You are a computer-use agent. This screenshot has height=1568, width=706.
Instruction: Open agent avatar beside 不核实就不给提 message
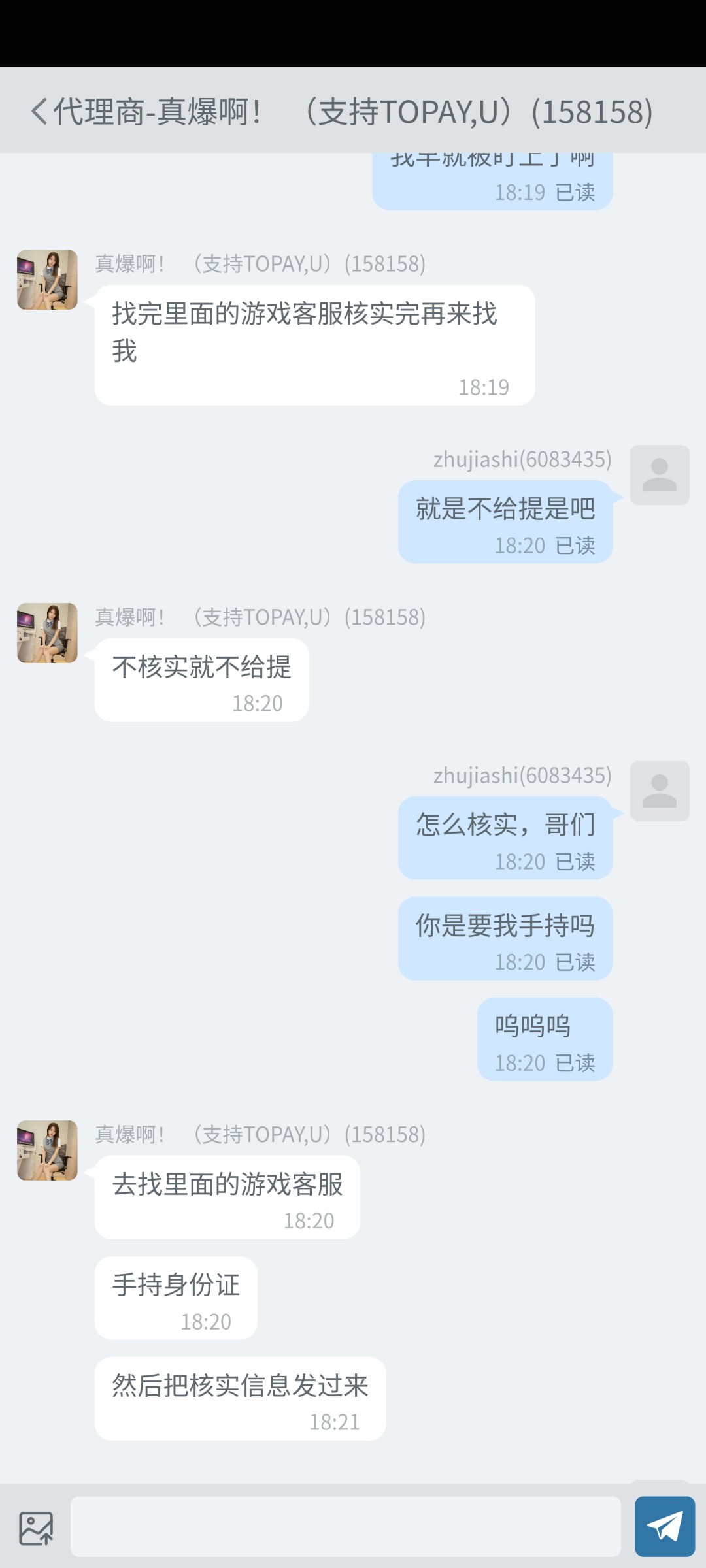[47, 633]
